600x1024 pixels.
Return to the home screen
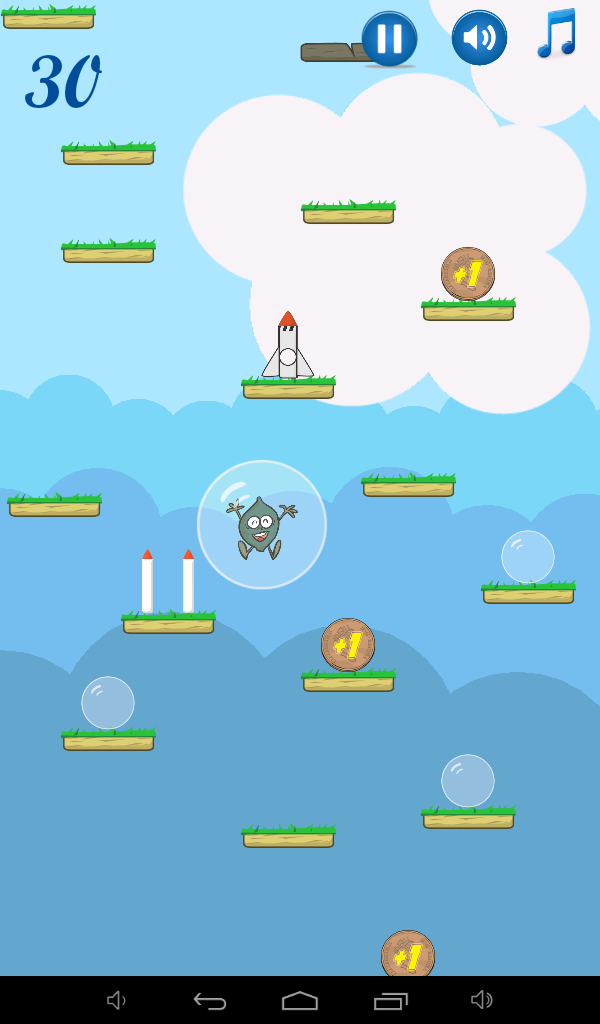[300, 1000]
